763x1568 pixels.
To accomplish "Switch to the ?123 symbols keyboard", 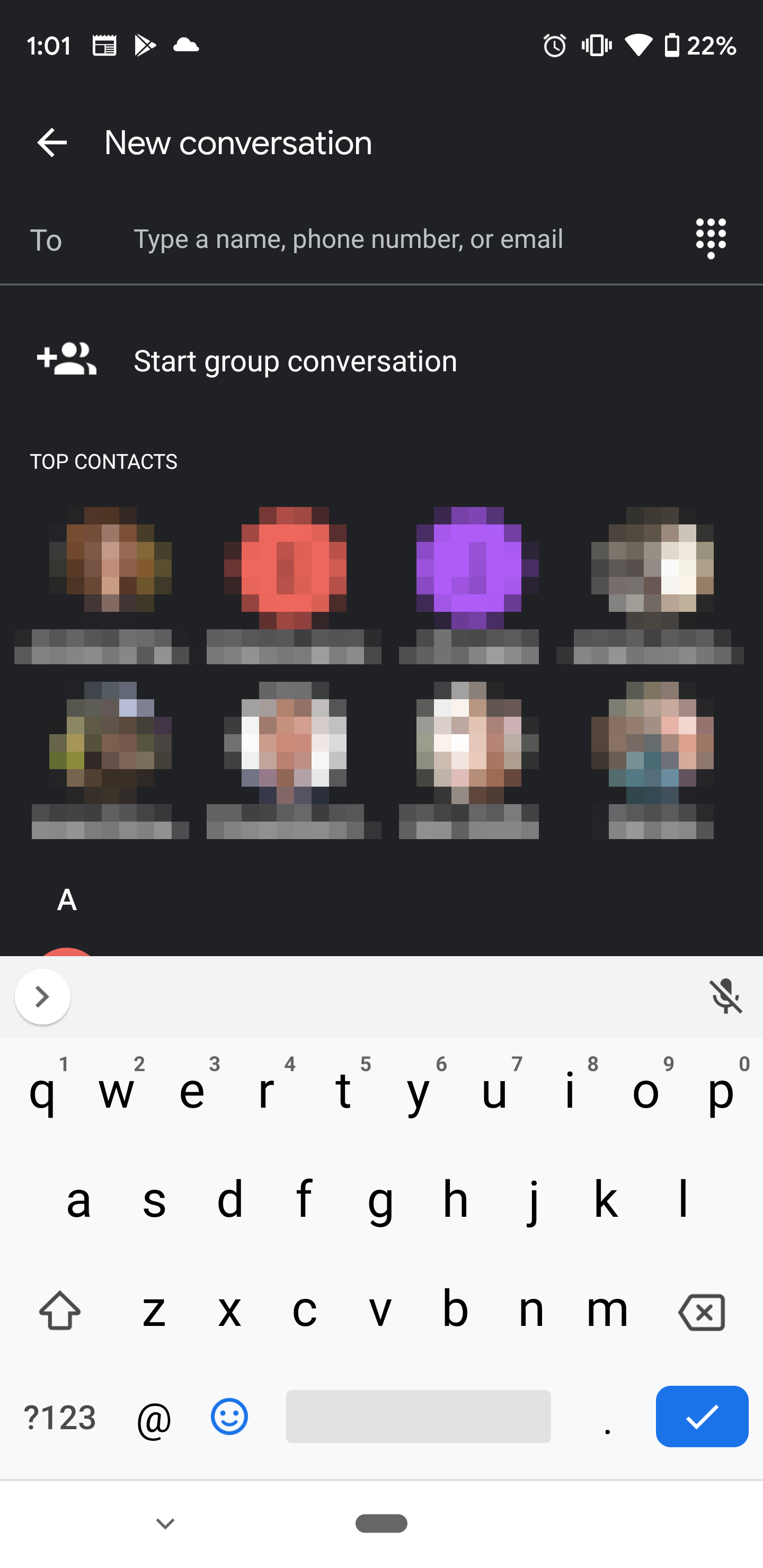I will tap(60, 1417).
